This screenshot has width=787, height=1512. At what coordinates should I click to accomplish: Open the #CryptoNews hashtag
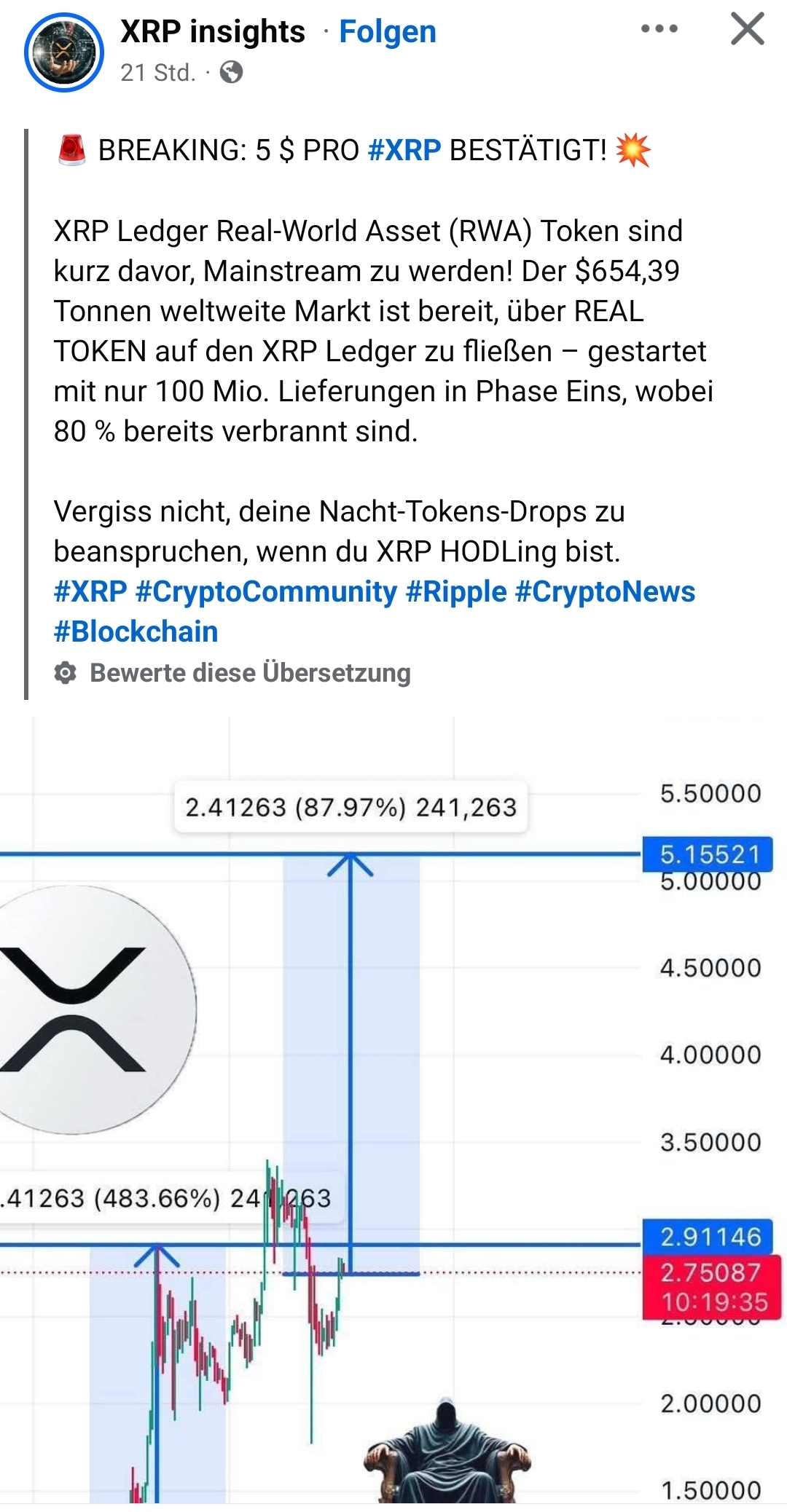coord(605,591)
